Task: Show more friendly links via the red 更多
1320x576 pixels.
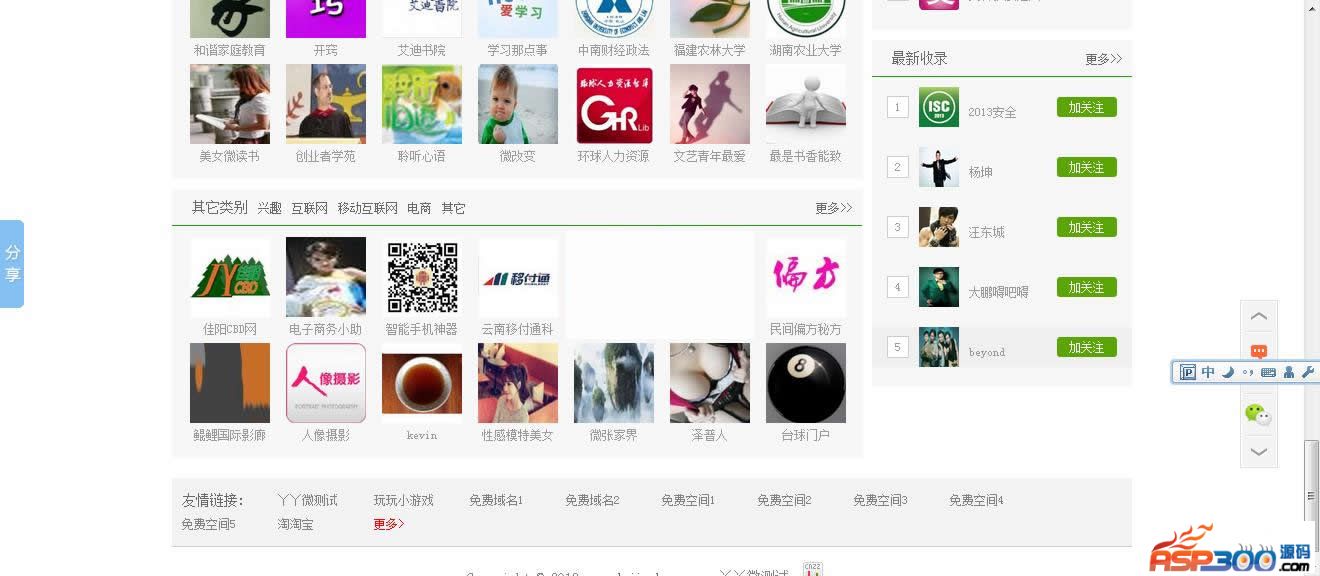Action: 388,524
